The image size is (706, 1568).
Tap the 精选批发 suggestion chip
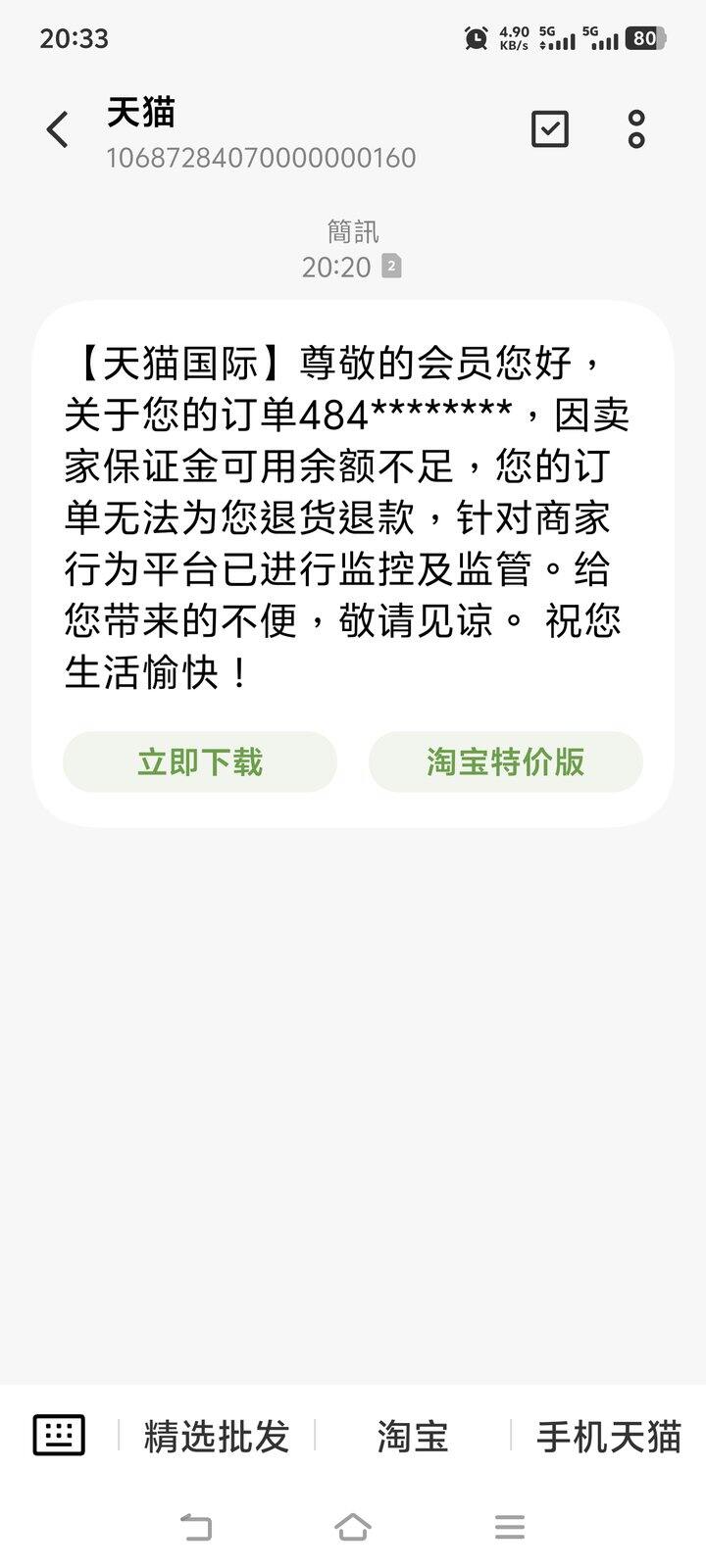pos(215,1437)
